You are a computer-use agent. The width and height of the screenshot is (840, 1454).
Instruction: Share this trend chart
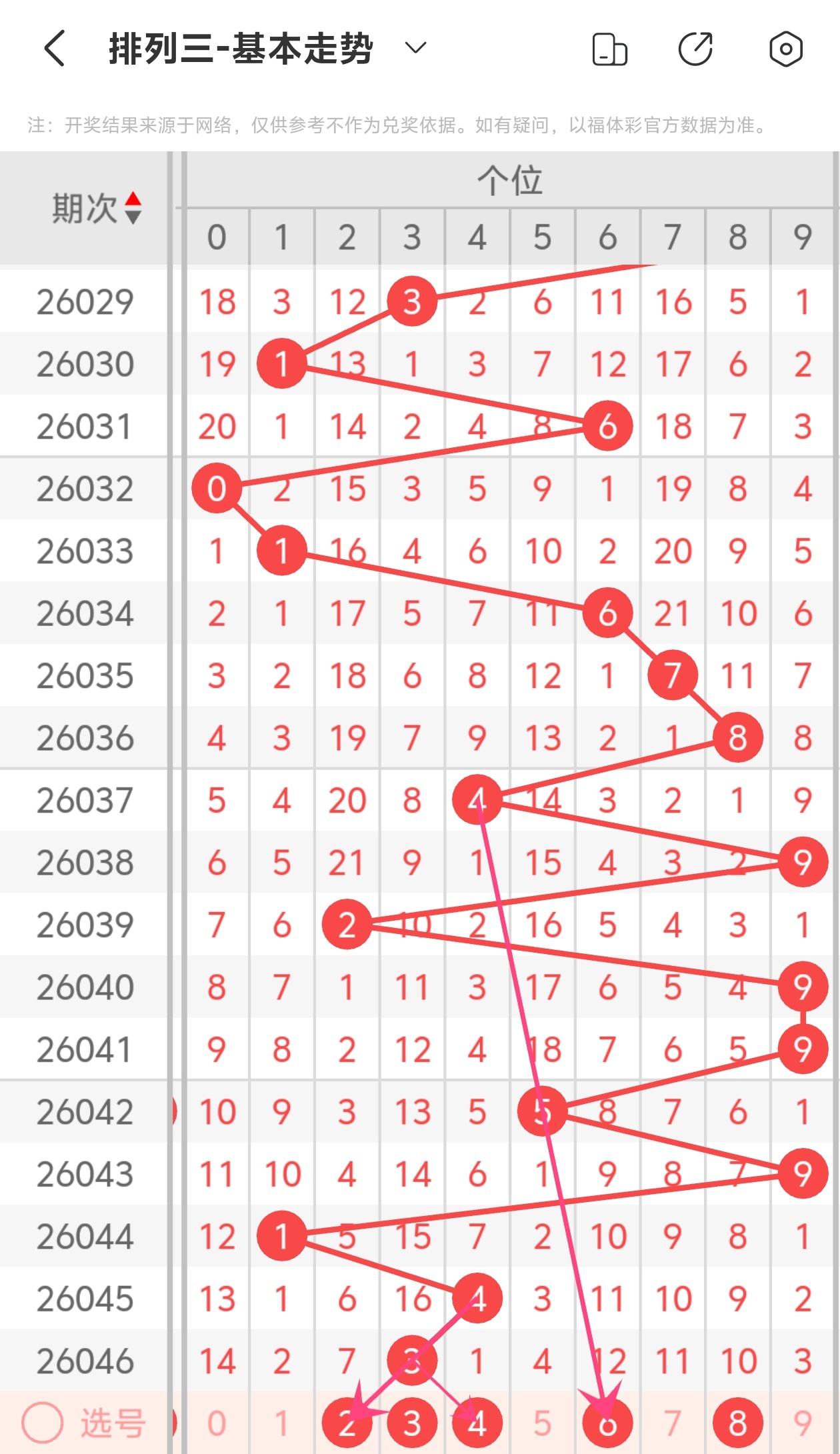pyautogui.click(x=695, y=49)
